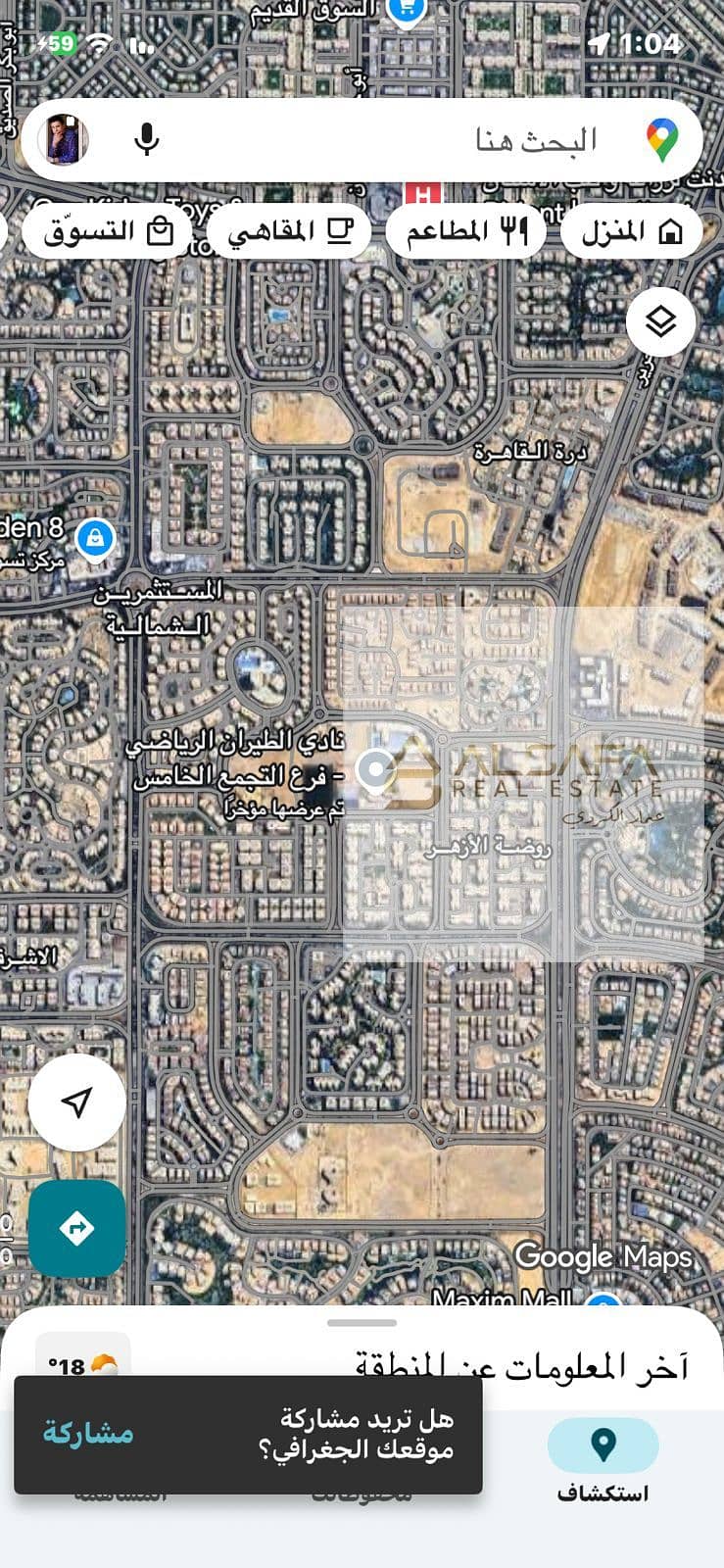Image resolution: width=724 pixels, height=1568 pixels.
Task: Switch to the استكشاف explore tab
Action: pos(603,1460)
